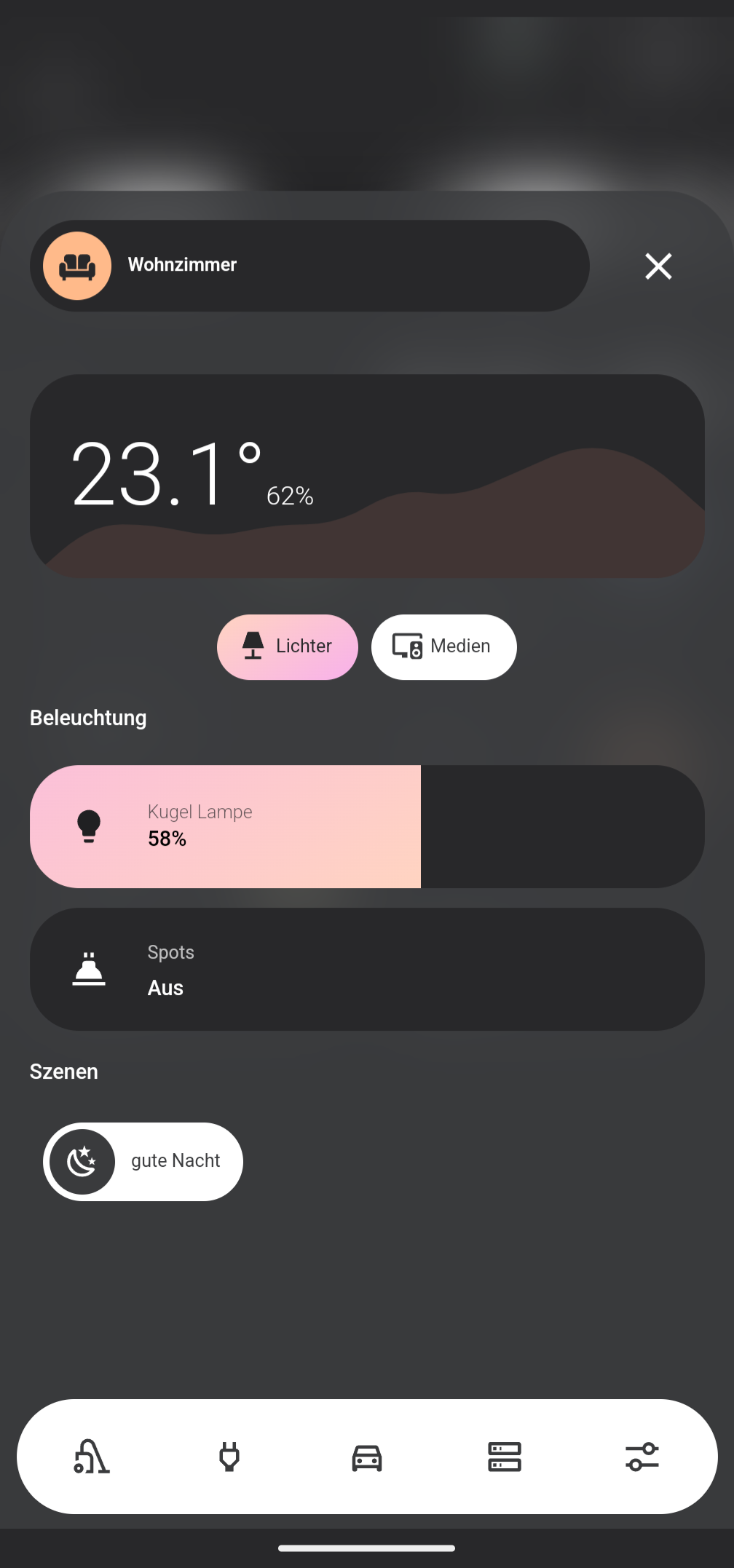The width and height of the screenshot is (734, 1568).
Task: Switch to the Medien chip
Action: (x=443, y=646)
